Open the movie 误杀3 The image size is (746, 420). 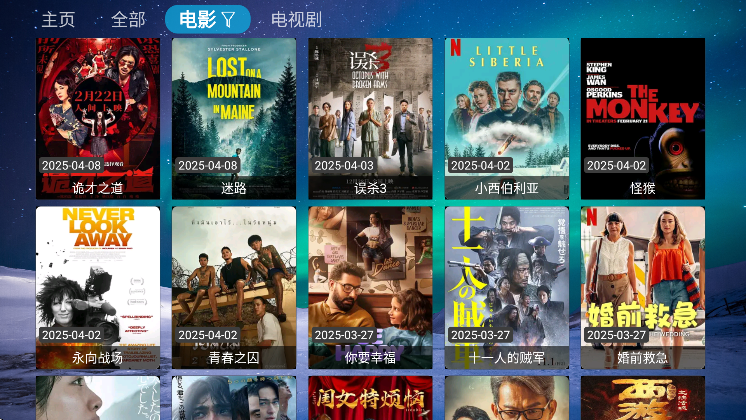pos(370,118)
